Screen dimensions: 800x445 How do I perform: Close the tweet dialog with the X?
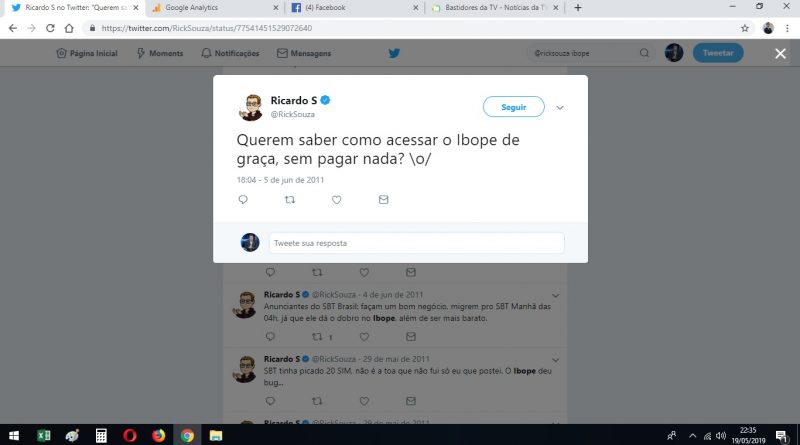click(x=780, y=53)
